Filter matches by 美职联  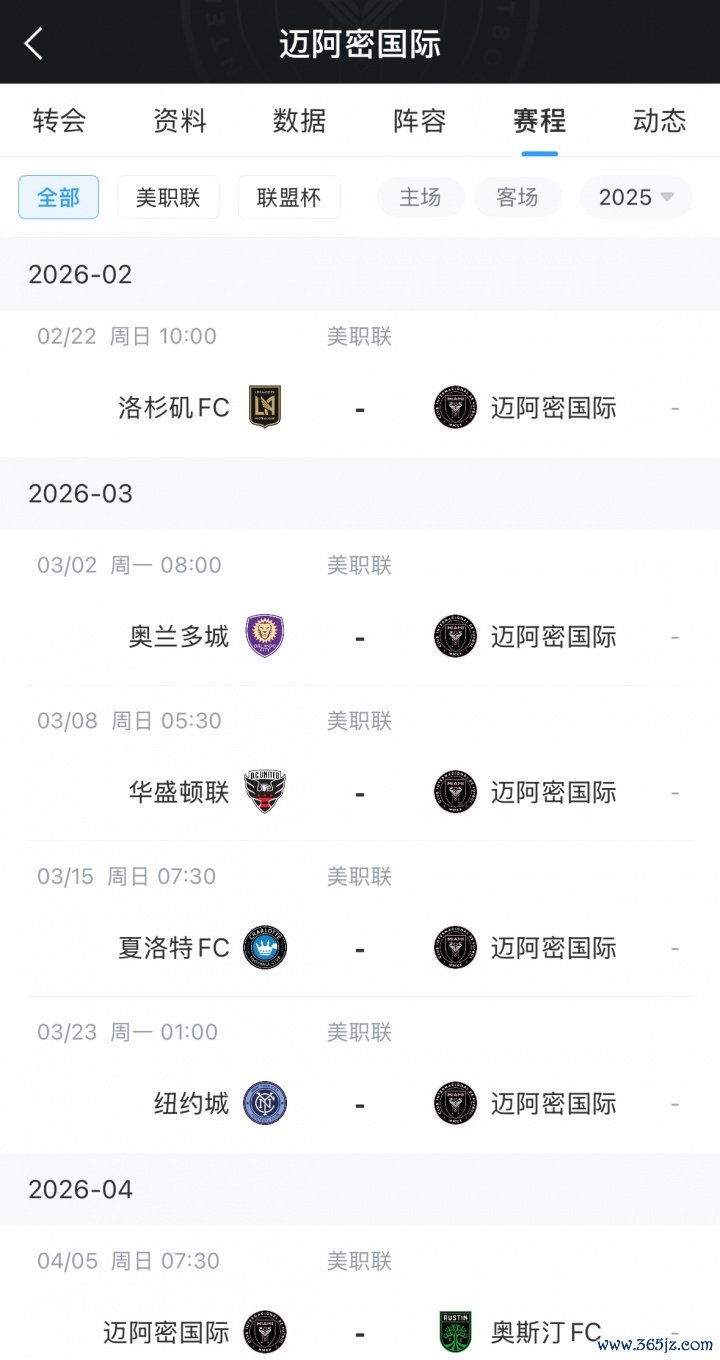[x=168, y=197]
